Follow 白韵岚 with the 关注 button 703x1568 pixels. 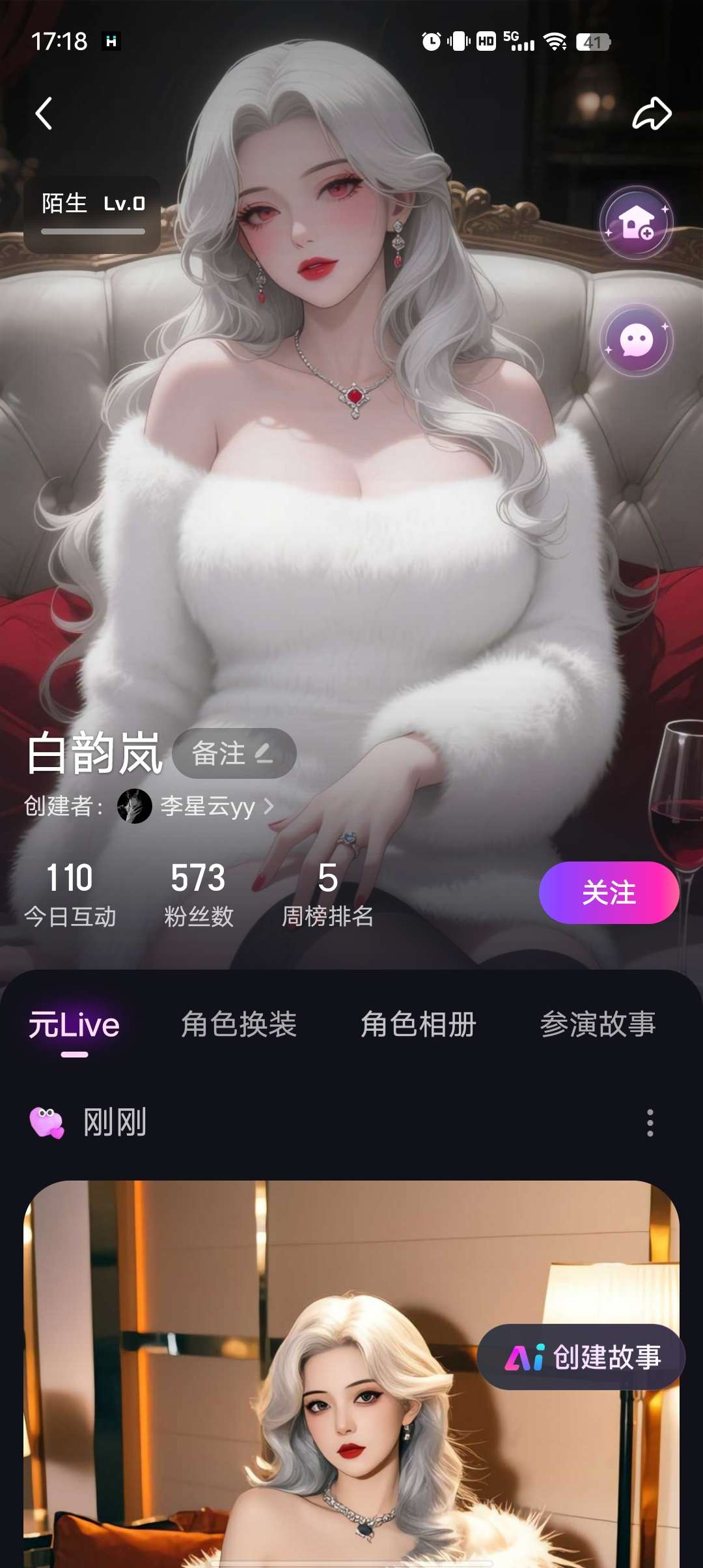tap(609, 892)
